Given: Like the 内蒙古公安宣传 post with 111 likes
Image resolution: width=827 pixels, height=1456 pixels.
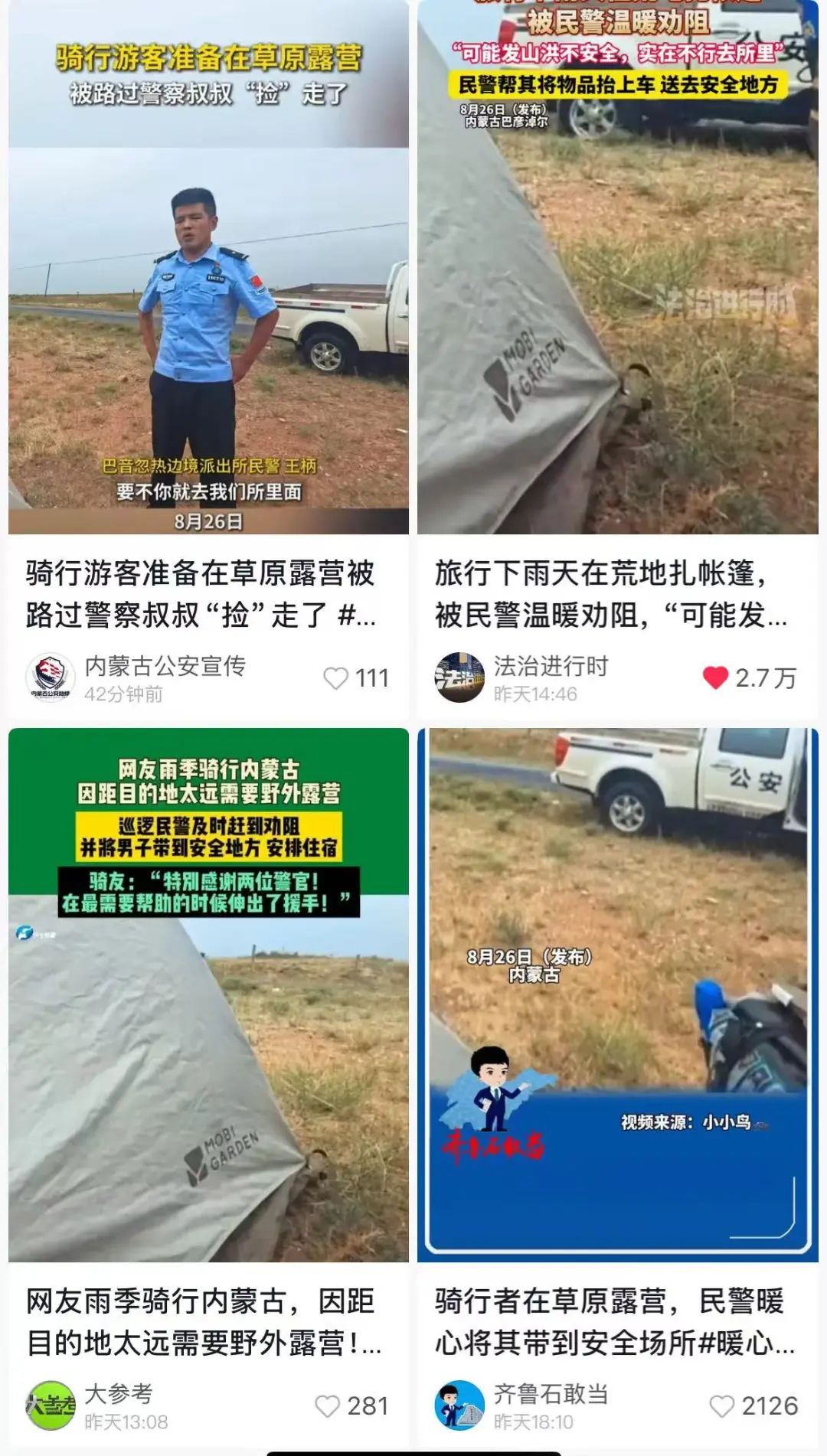Looking at the screenshot, I should point(335,678).
